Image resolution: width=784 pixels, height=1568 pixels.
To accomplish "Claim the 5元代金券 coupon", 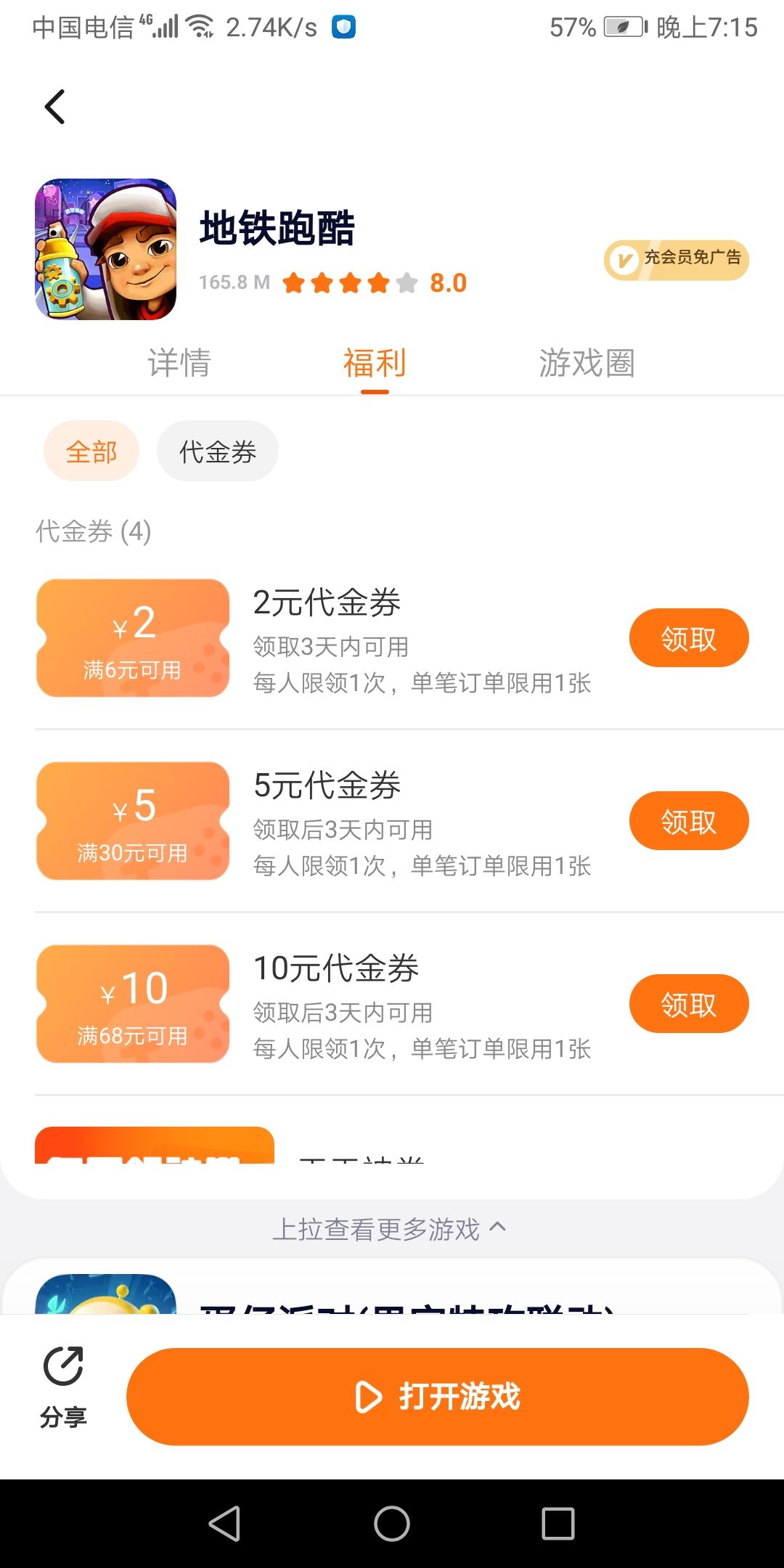I will (x=688, y=821).
